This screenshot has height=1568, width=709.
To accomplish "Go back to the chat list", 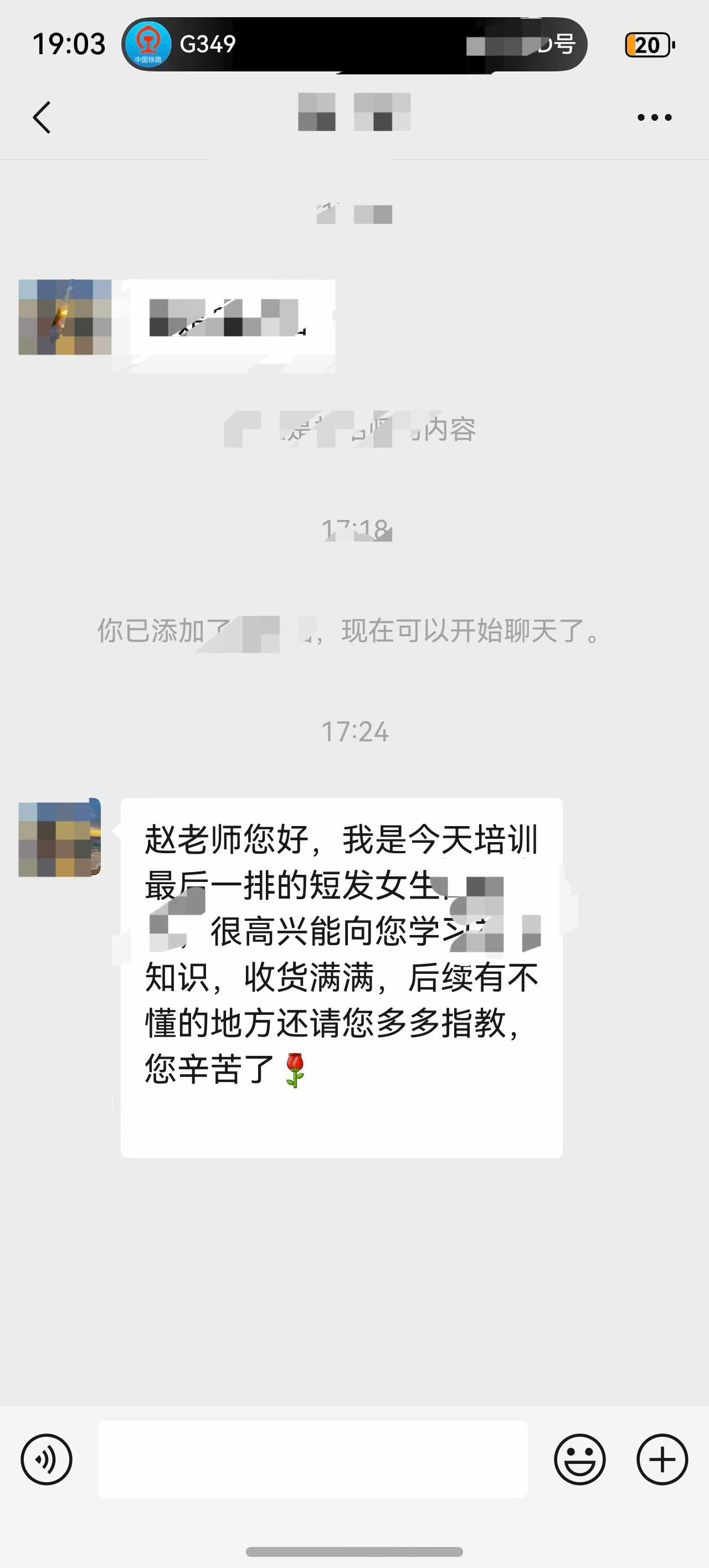I will pos(42,117).
